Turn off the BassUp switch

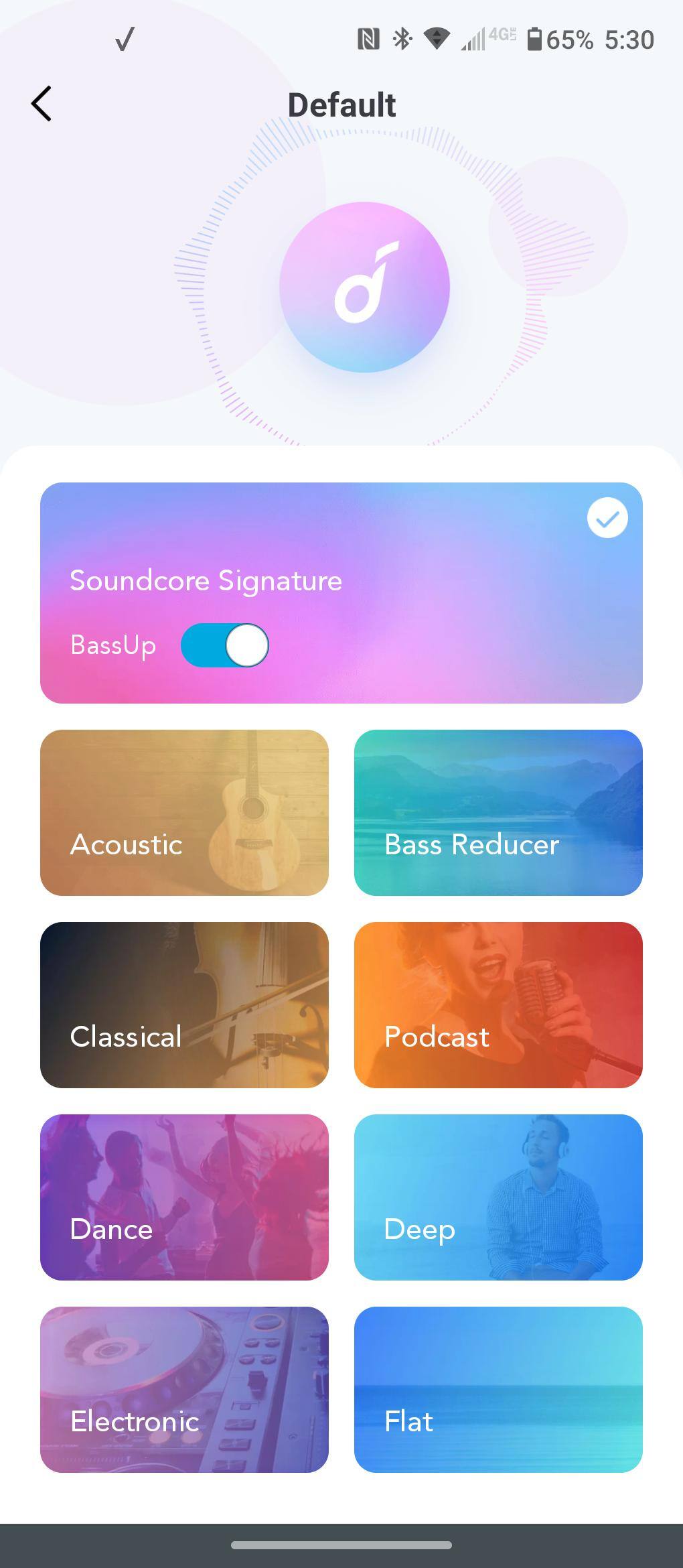click(x=225, y=645)
